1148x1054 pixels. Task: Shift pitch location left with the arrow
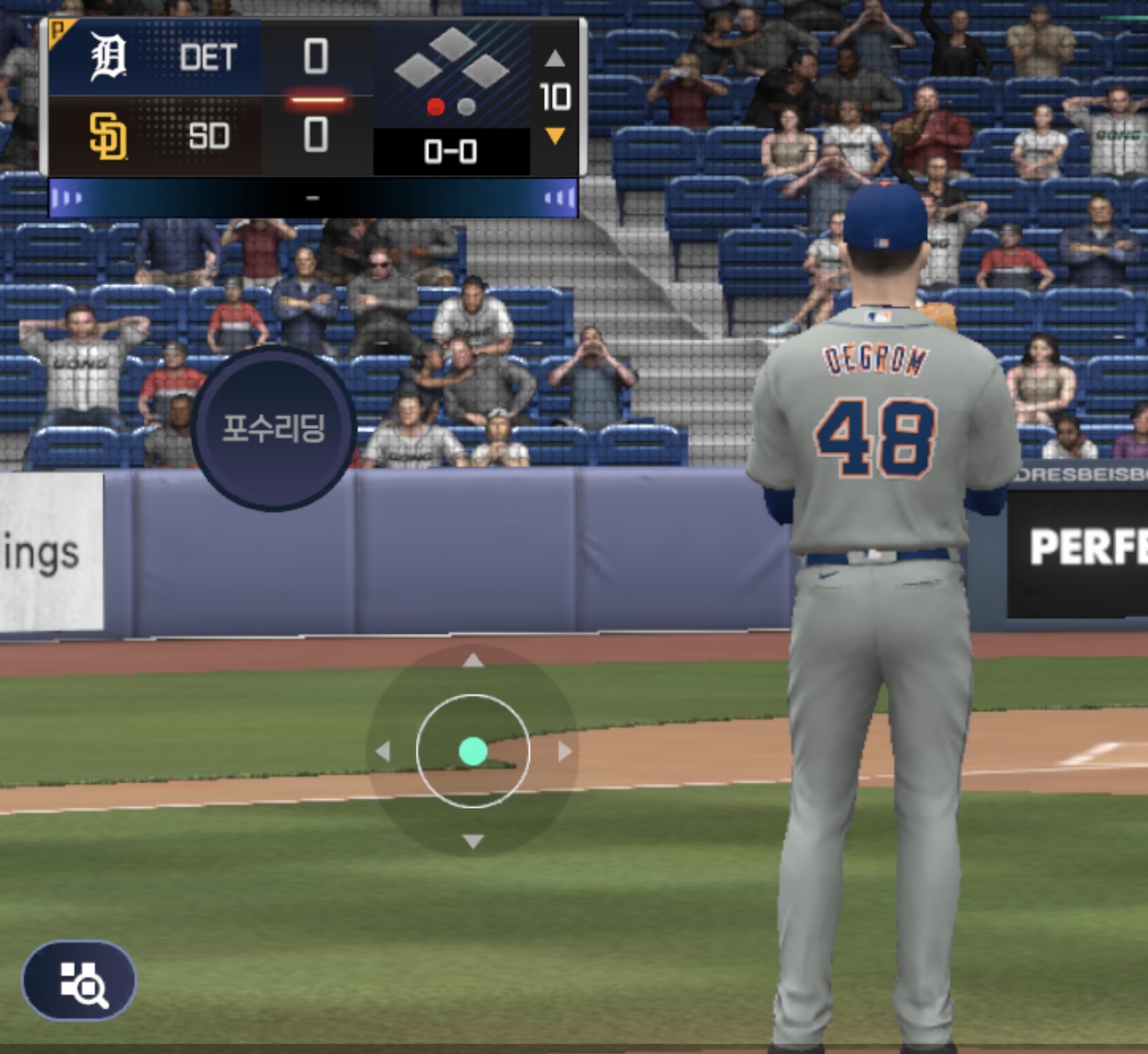382,751
